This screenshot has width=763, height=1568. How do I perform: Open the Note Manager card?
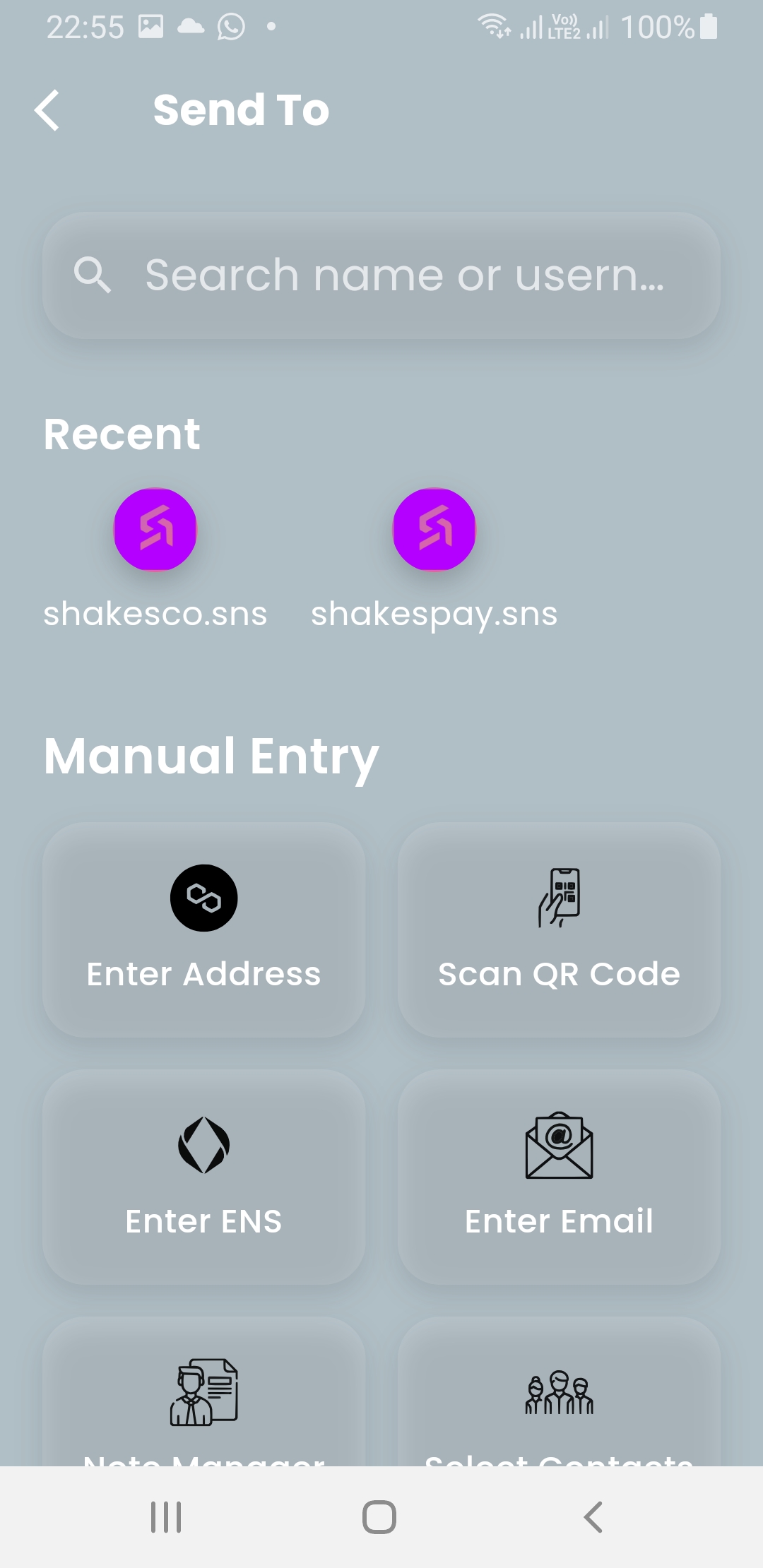click(x=204, y=1391)
